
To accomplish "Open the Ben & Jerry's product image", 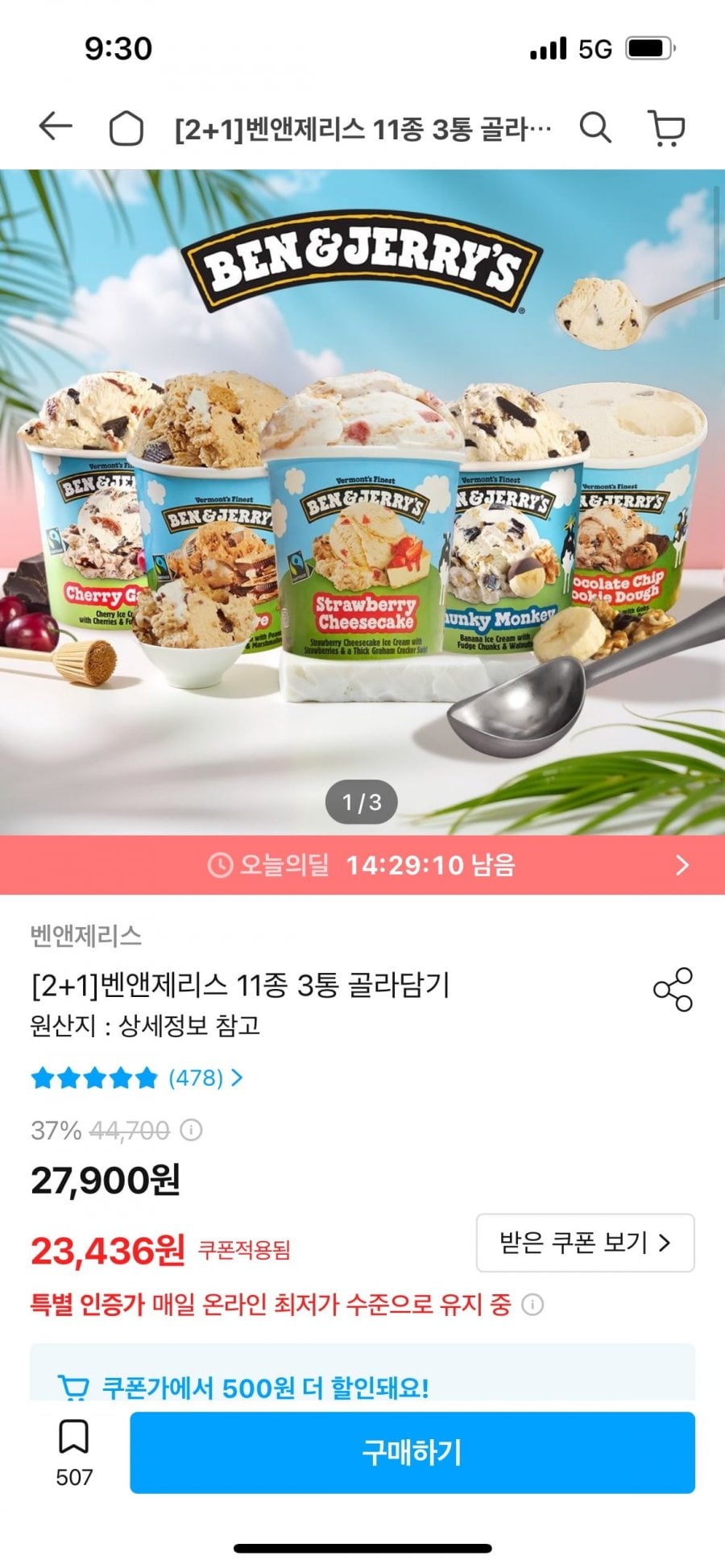I will pos(362,499).
